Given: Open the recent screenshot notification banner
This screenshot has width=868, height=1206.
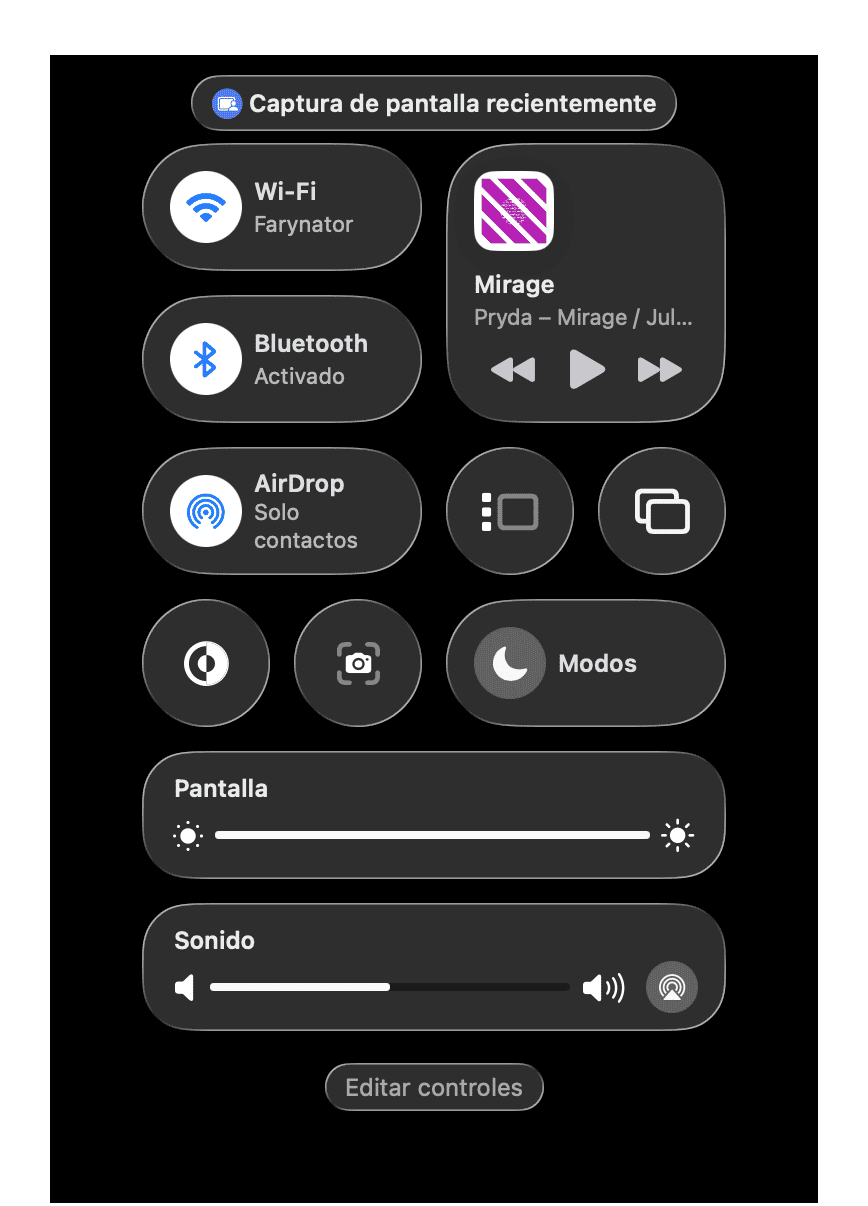Looking at the screenshot, I should [433, 102].
